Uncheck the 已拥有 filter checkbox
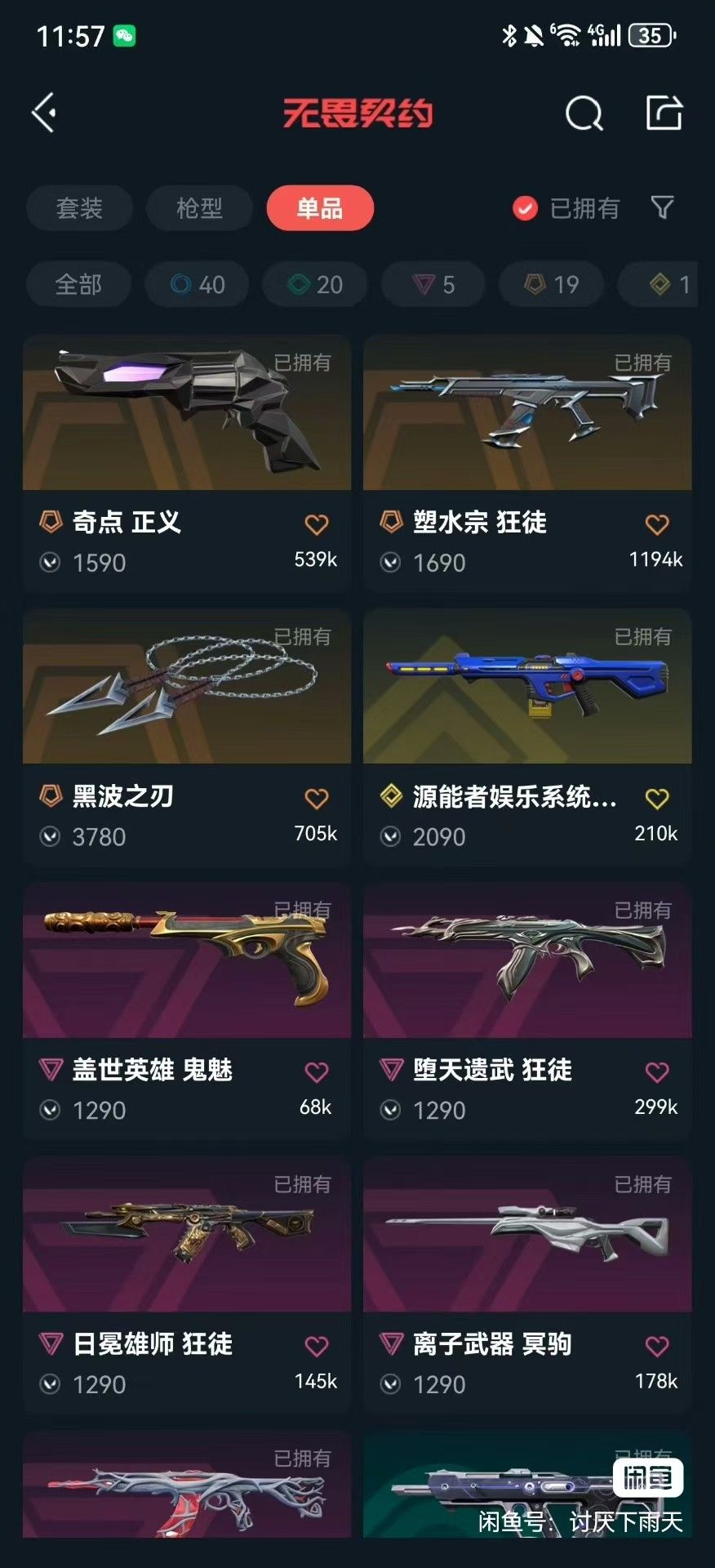The height and width of the screenshot is (1568, 715). pos(525,208)
